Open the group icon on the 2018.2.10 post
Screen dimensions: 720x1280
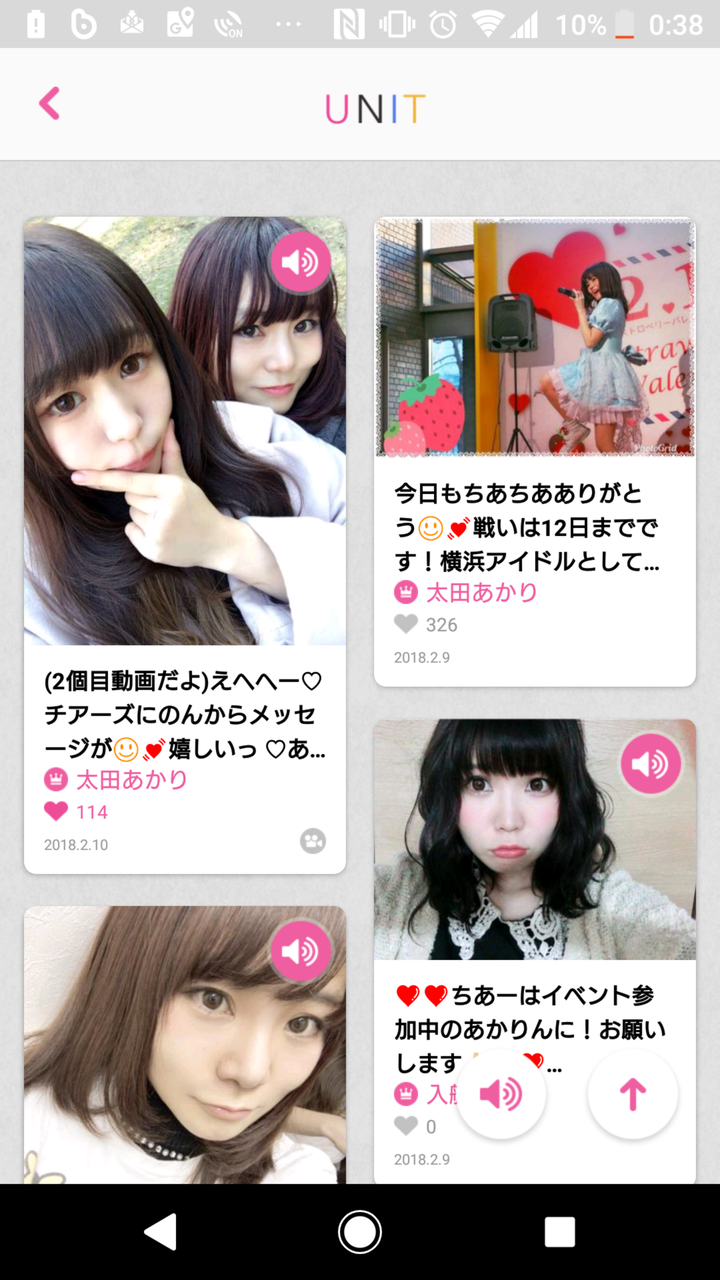313,841
